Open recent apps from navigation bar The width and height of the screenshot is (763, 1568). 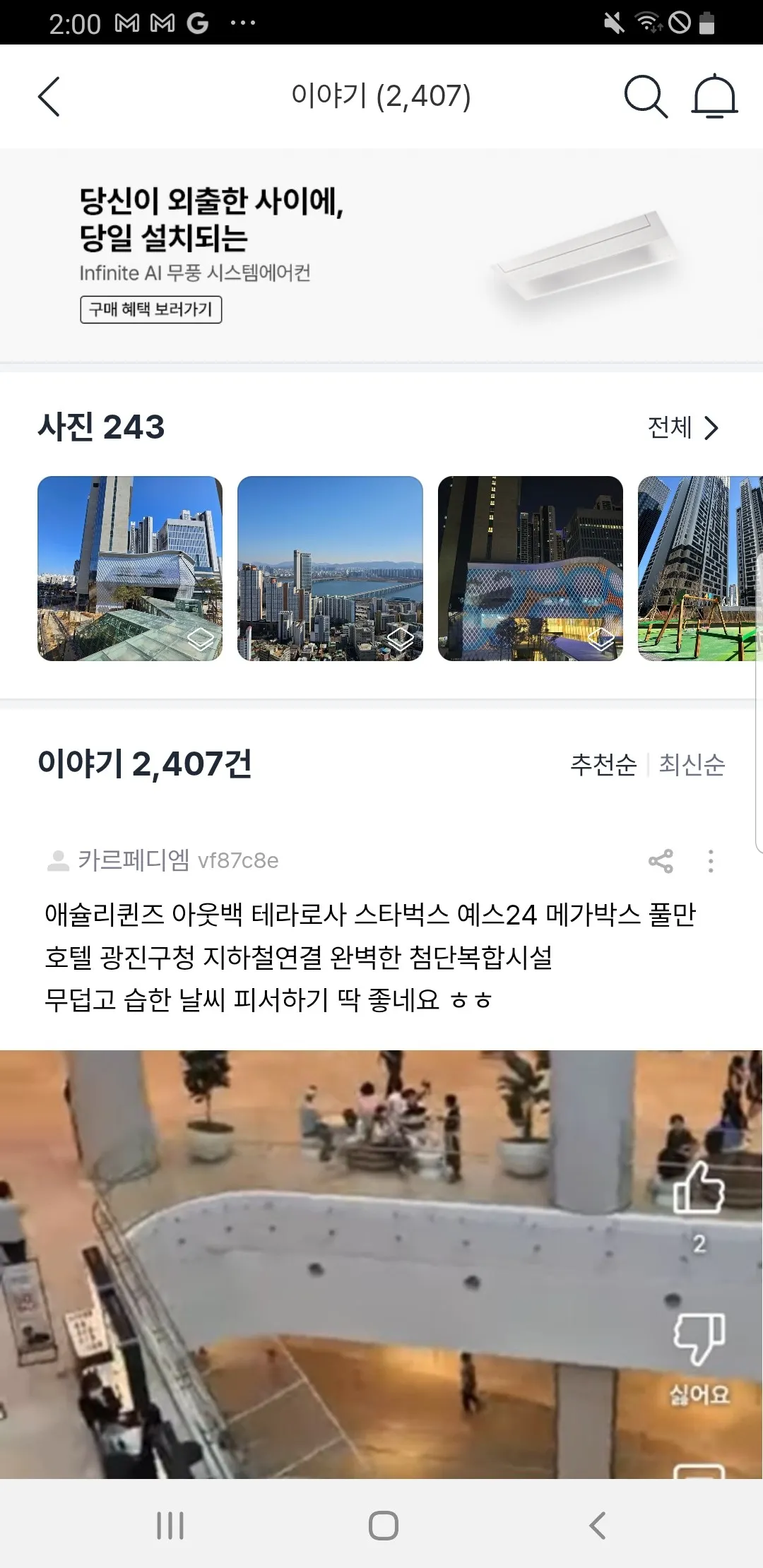[x=170, y=1526]
